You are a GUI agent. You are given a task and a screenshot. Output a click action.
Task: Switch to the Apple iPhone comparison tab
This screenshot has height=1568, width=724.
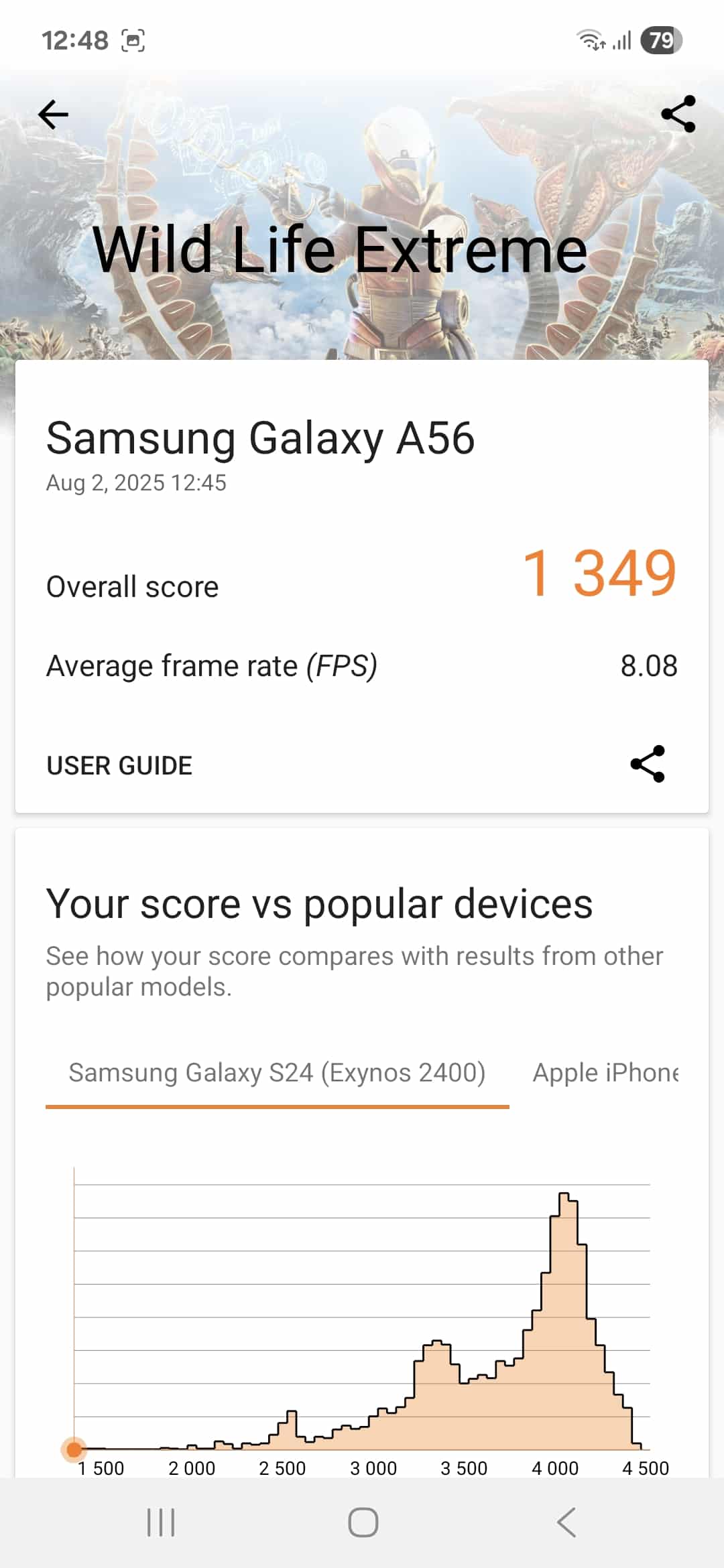click(x=605, y=1073)
